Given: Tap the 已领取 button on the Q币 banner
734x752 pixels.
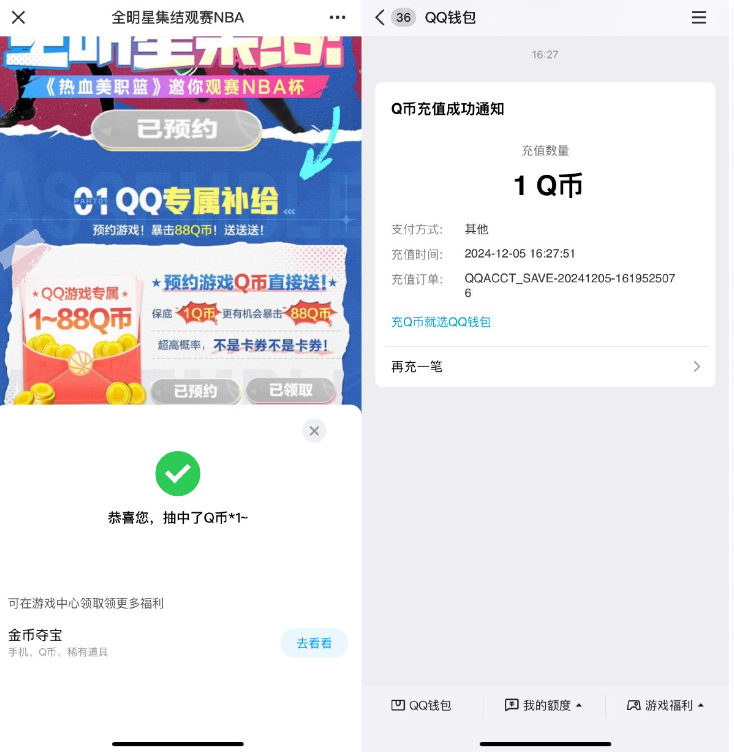Looking at the screenshot, I should point(290,391).
